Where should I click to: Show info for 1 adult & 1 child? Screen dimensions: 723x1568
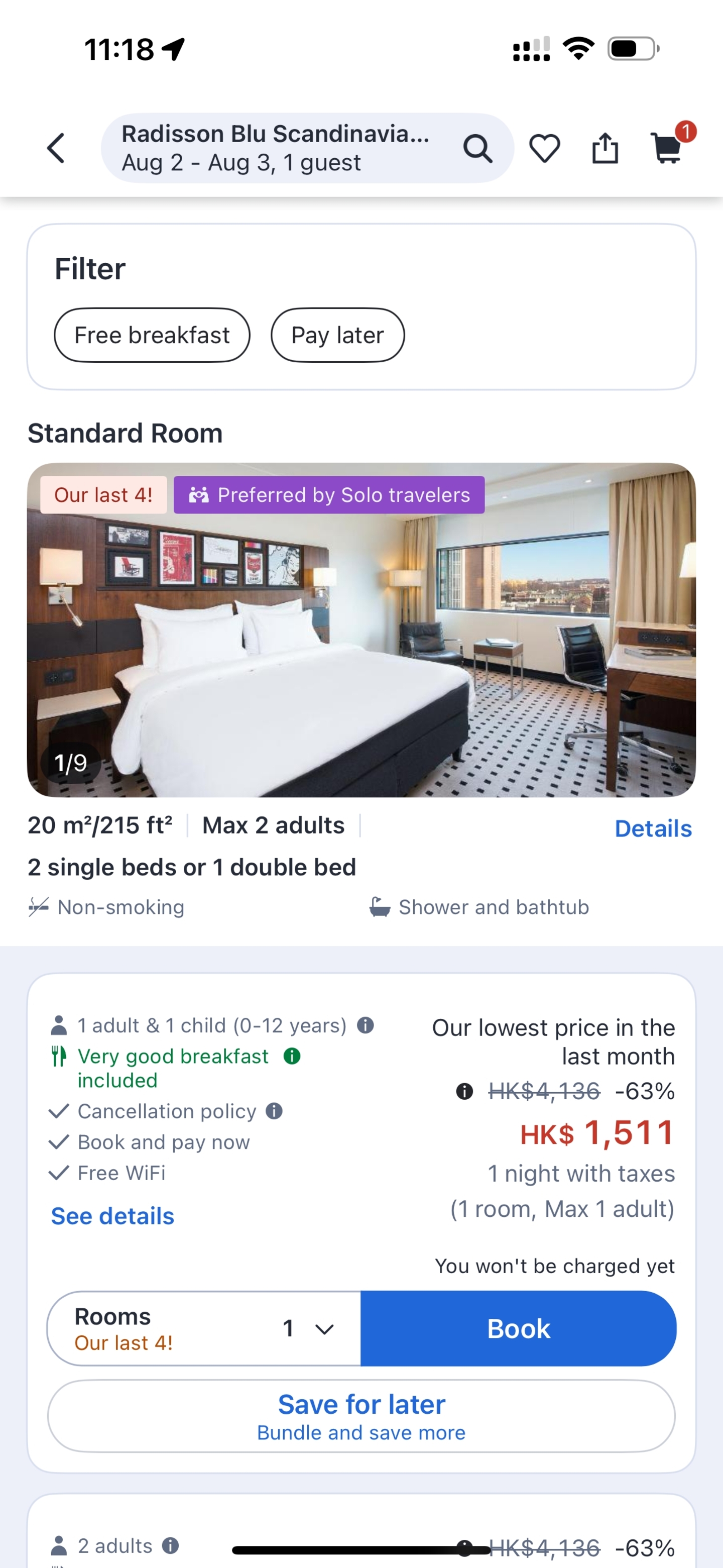point(366,1025)
